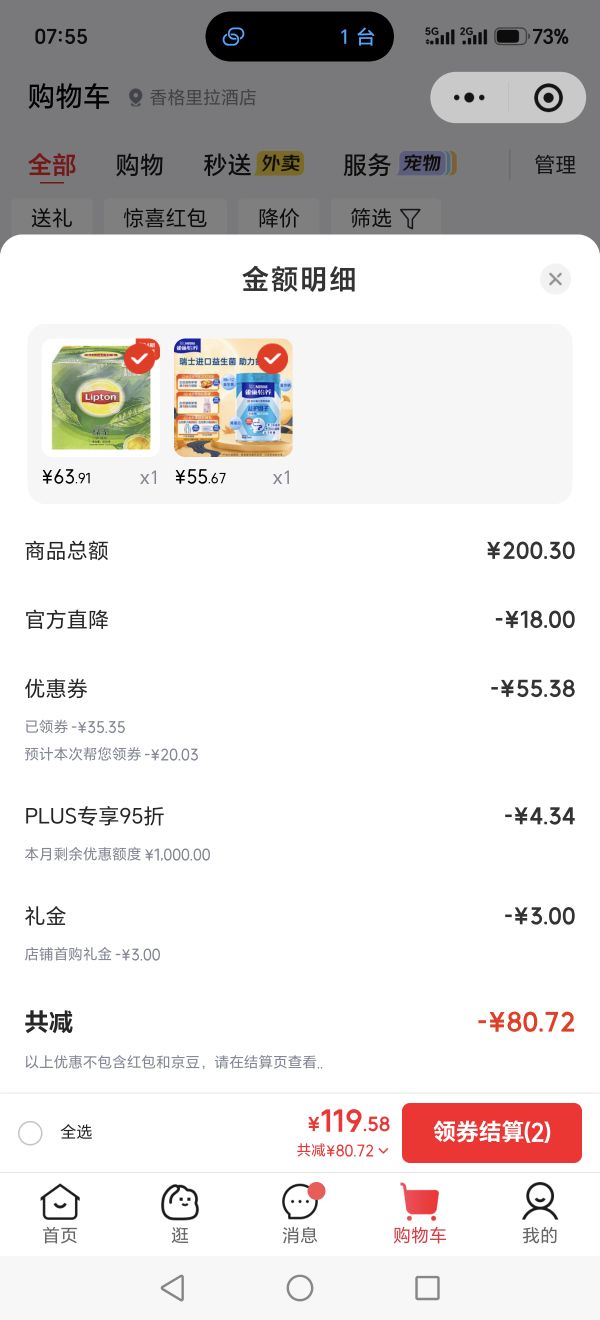The height and width of the screenshot is (1320, 600).
Task: Tap the system back button
Action: tap(172, 1288)
